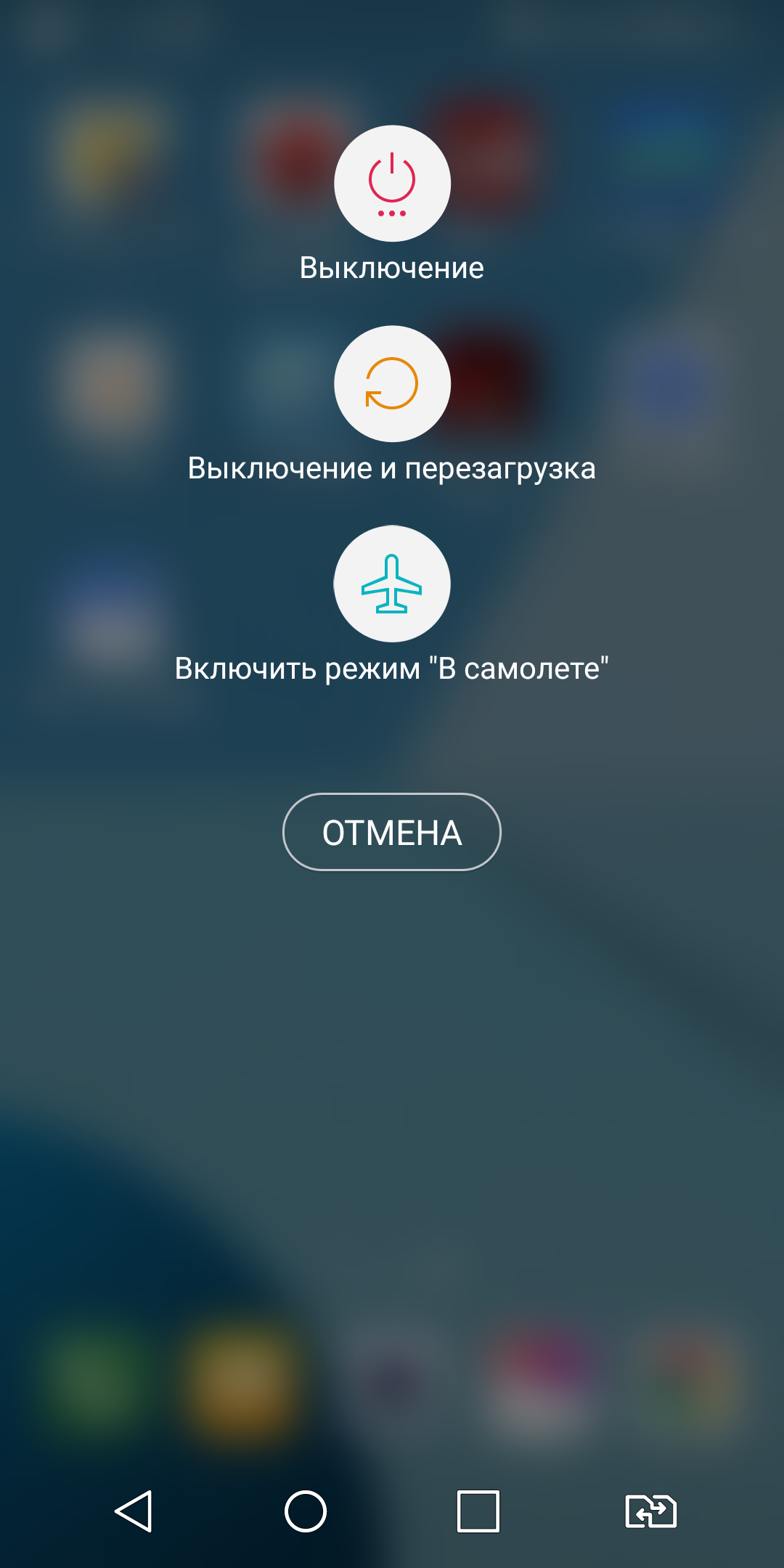Select Выключение и перезагрузка restart option

pos(392,384)
